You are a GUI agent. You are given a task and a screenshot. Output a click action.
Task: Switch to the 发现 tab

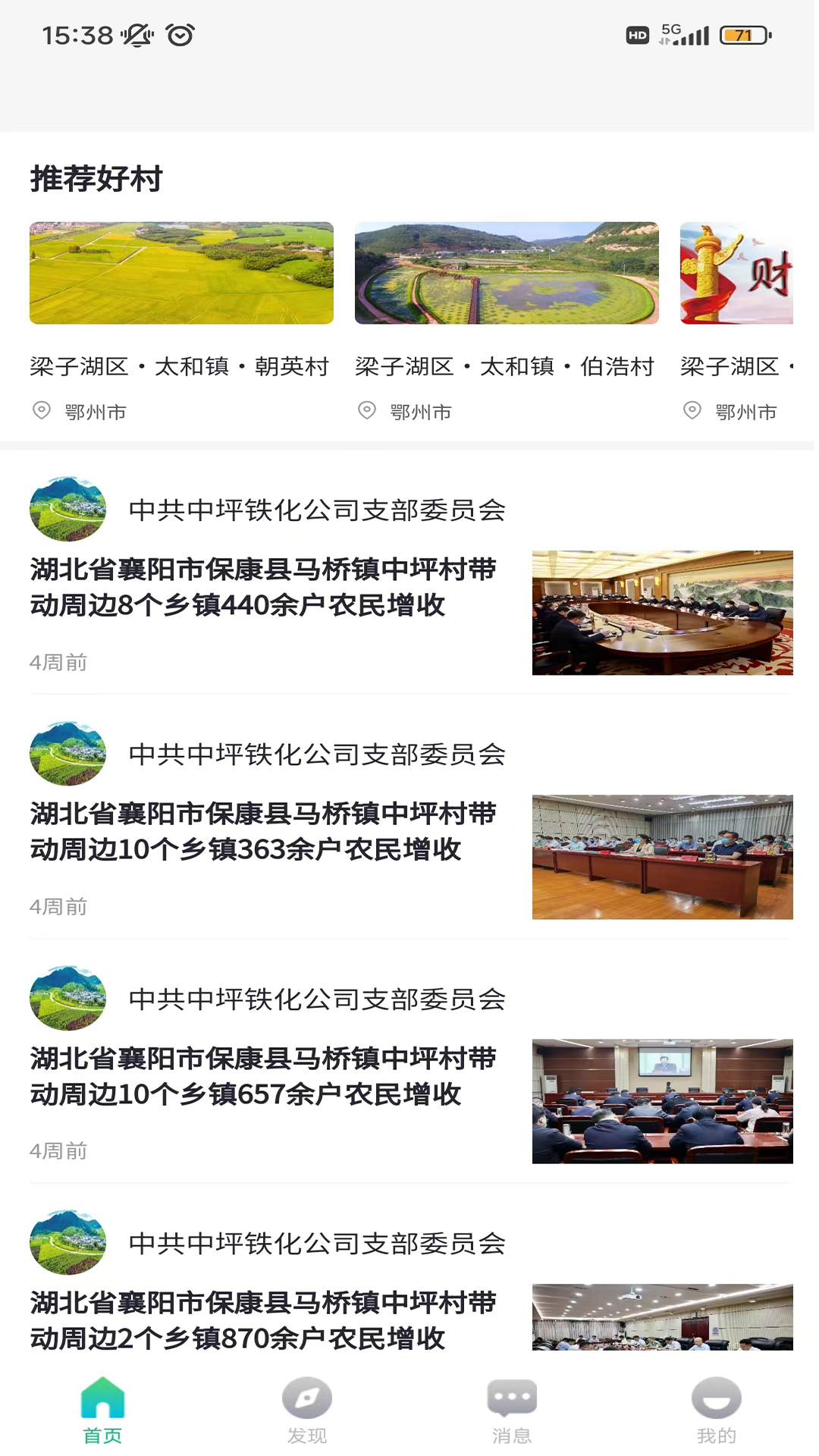pyautogui.click(x=307, y=1410)
